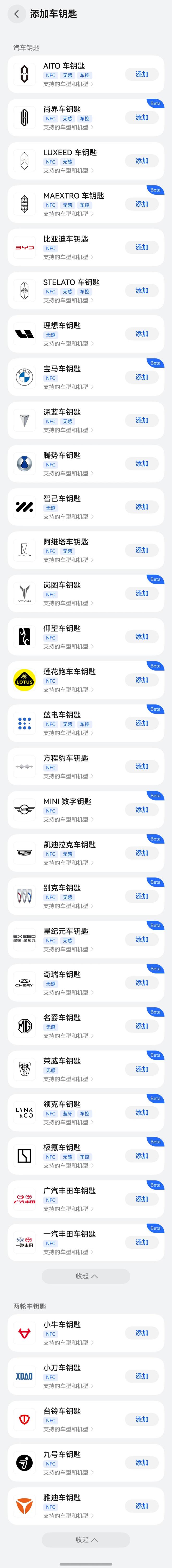Add the AITO 车钥匙

(142, 74)
